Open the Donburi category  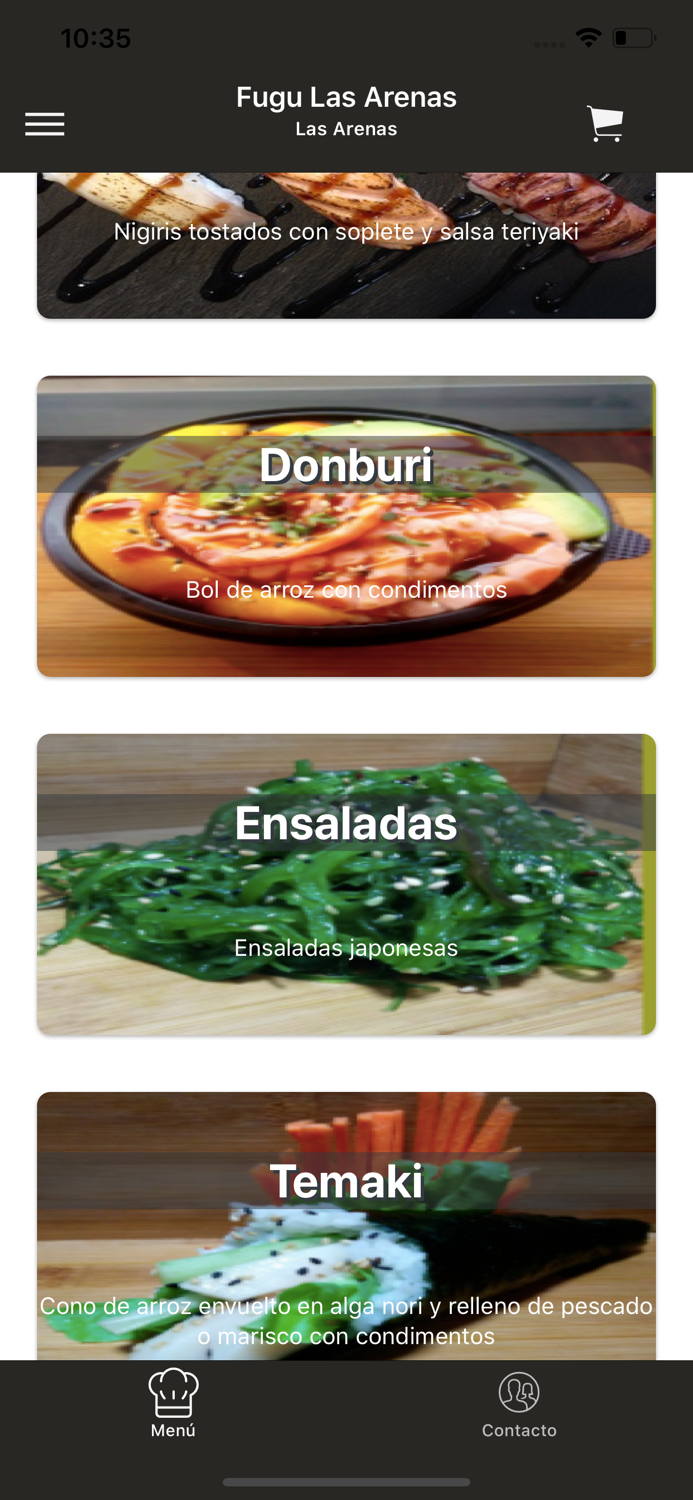tap(346, 526)
